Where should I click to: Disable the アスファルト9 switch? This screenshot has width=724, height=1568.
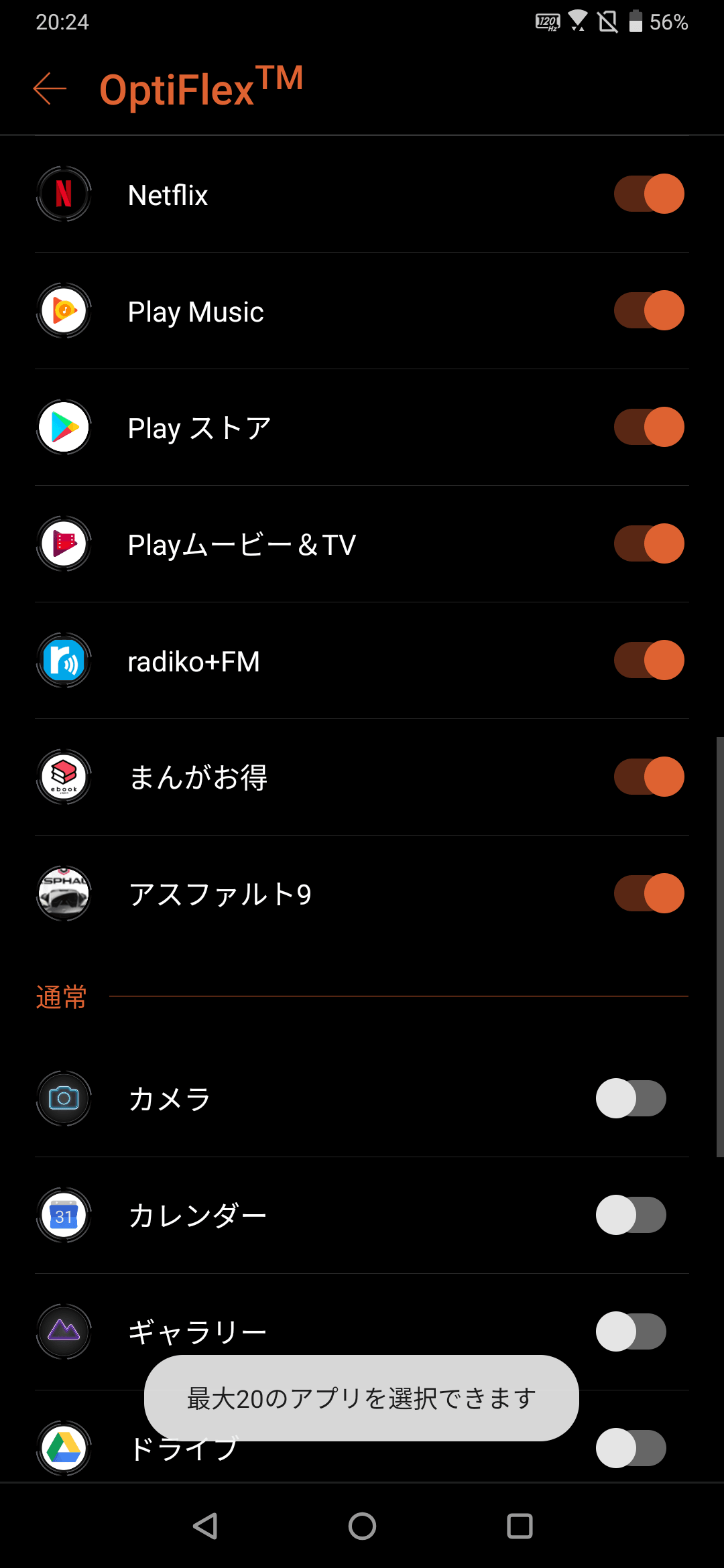649,894
